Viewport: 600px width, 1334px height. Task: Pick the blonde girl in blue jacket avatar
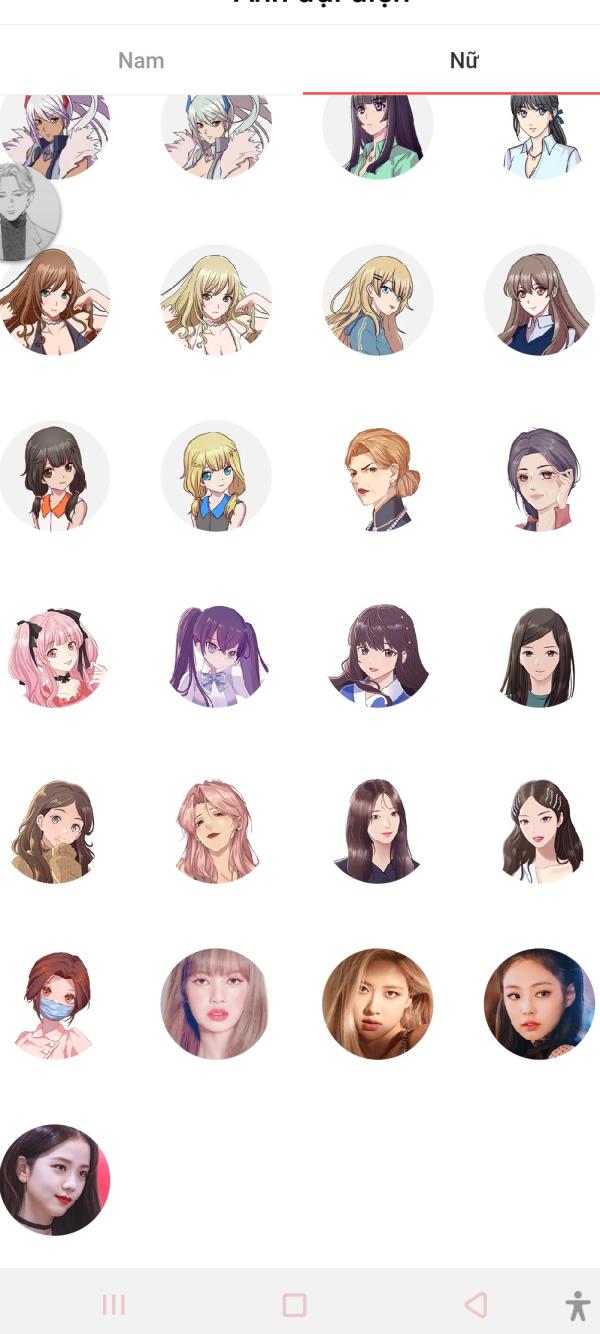pyautogui.click(x=378, y=301)
